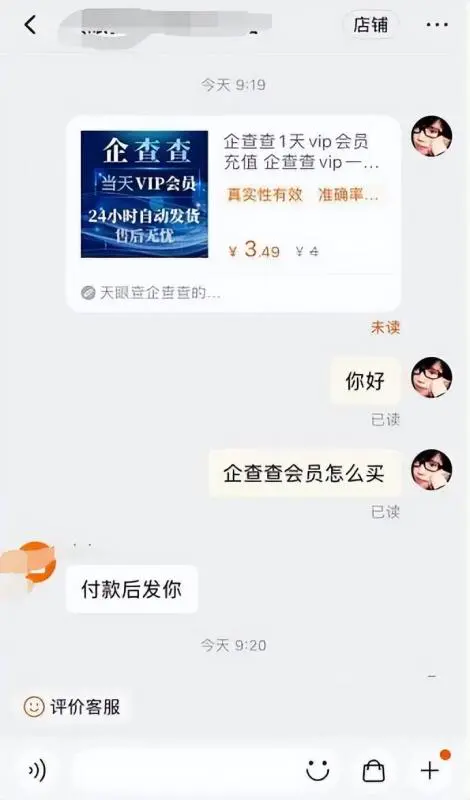Focus the message text field

point(184,770)
